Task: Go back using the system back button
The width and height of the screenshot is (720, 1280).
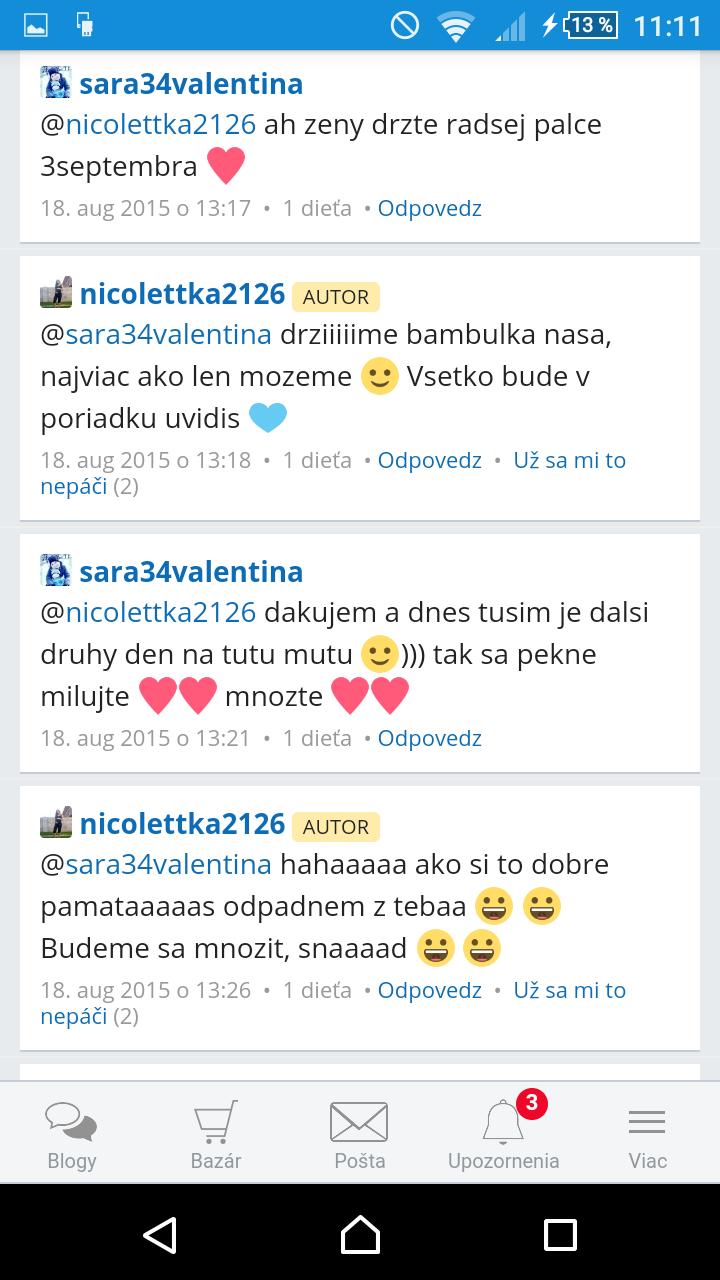Action: (x=160, y=1235)
